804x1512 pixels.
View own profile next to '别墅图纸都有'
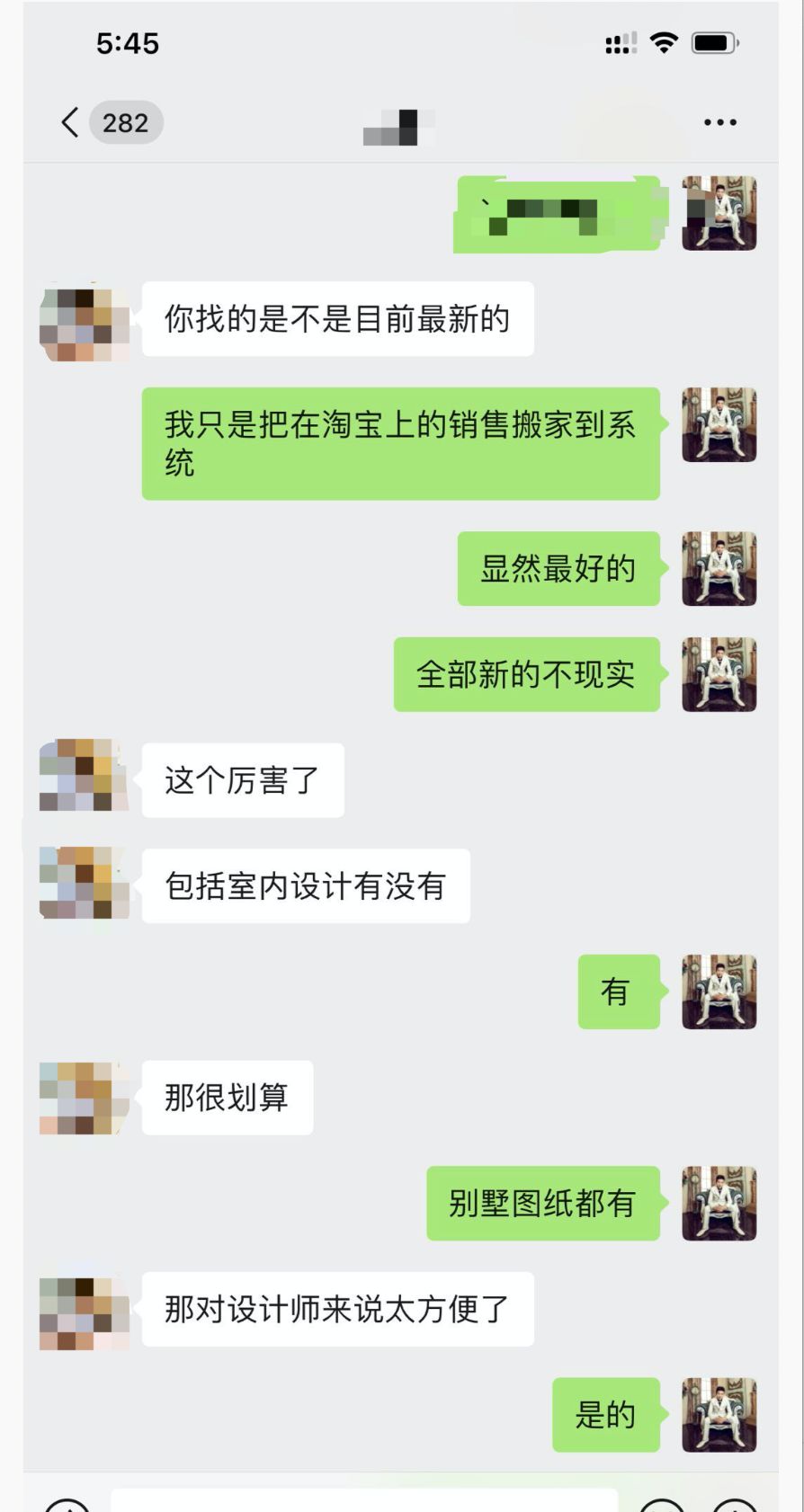point(719,1203)
